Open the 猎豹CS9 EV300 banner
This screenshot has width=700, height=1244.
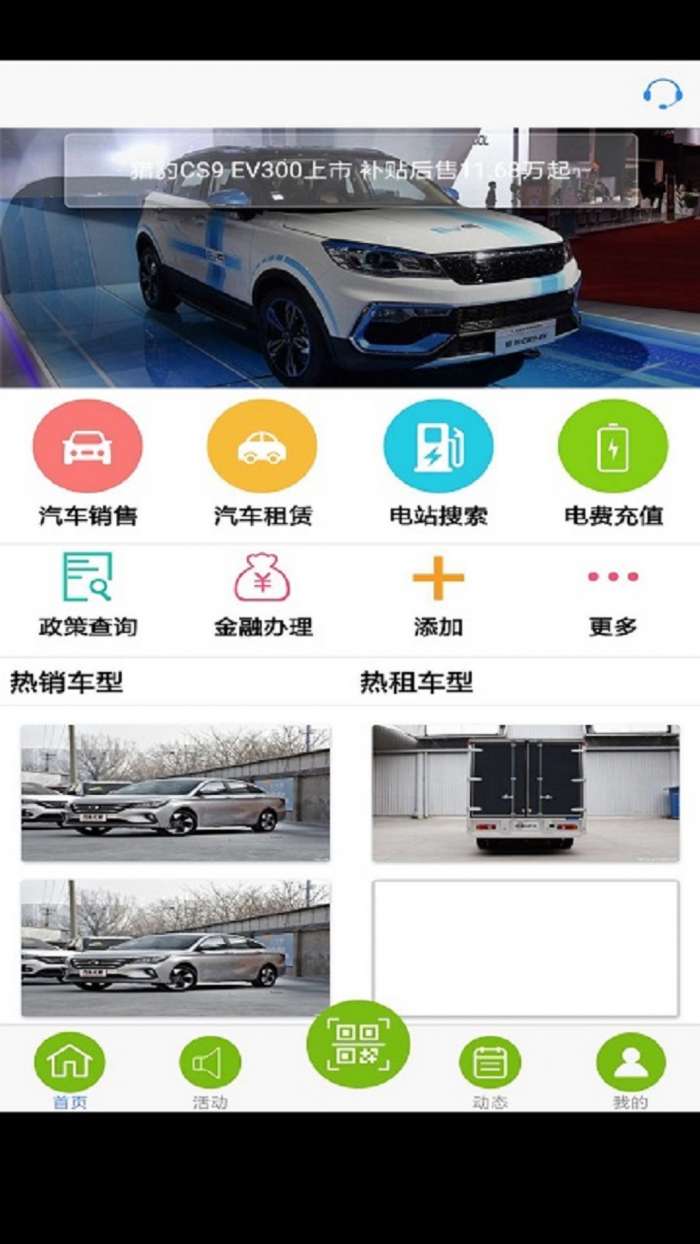coord(350,258)
